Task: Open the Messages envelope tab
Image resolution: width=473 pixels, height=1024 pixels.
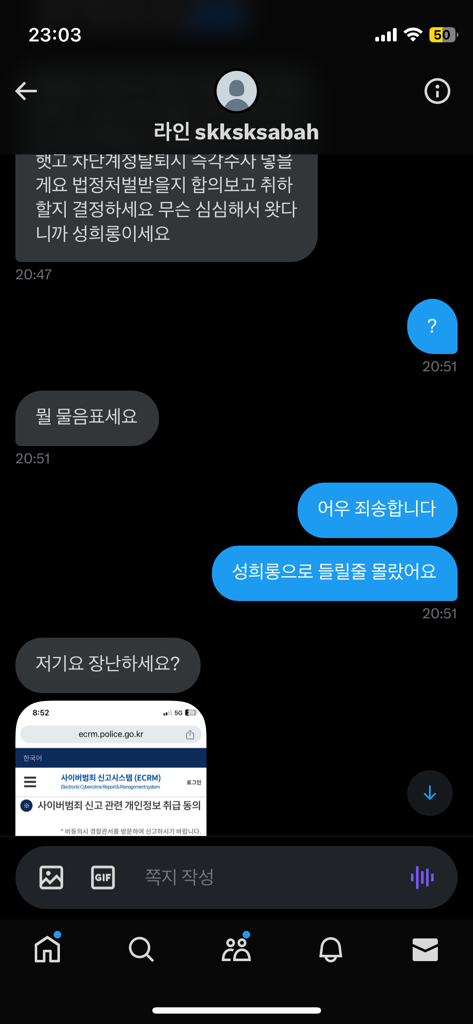Action: (x=425, y=950)
